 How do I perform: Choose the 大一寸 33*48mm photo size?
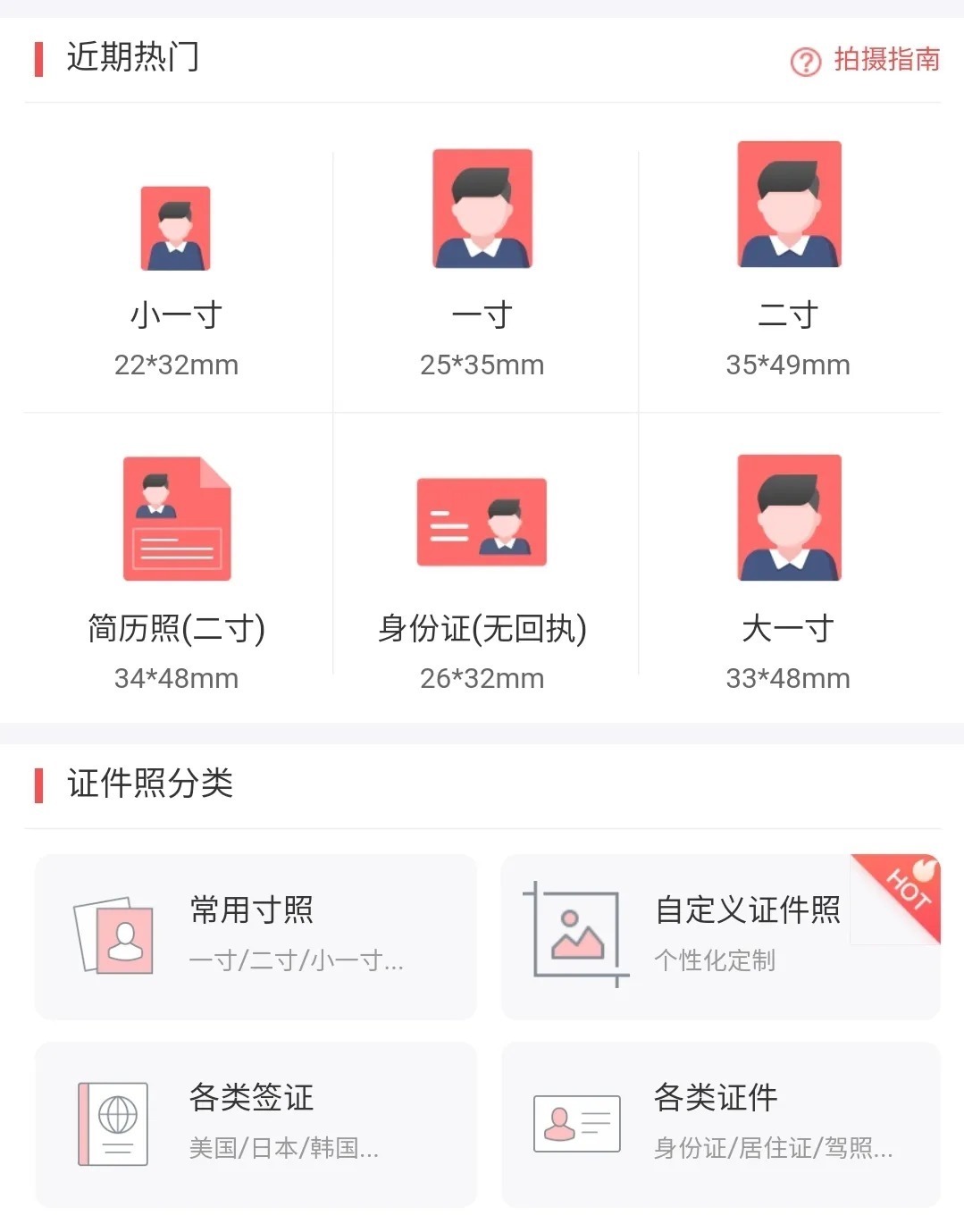(788, 572)
